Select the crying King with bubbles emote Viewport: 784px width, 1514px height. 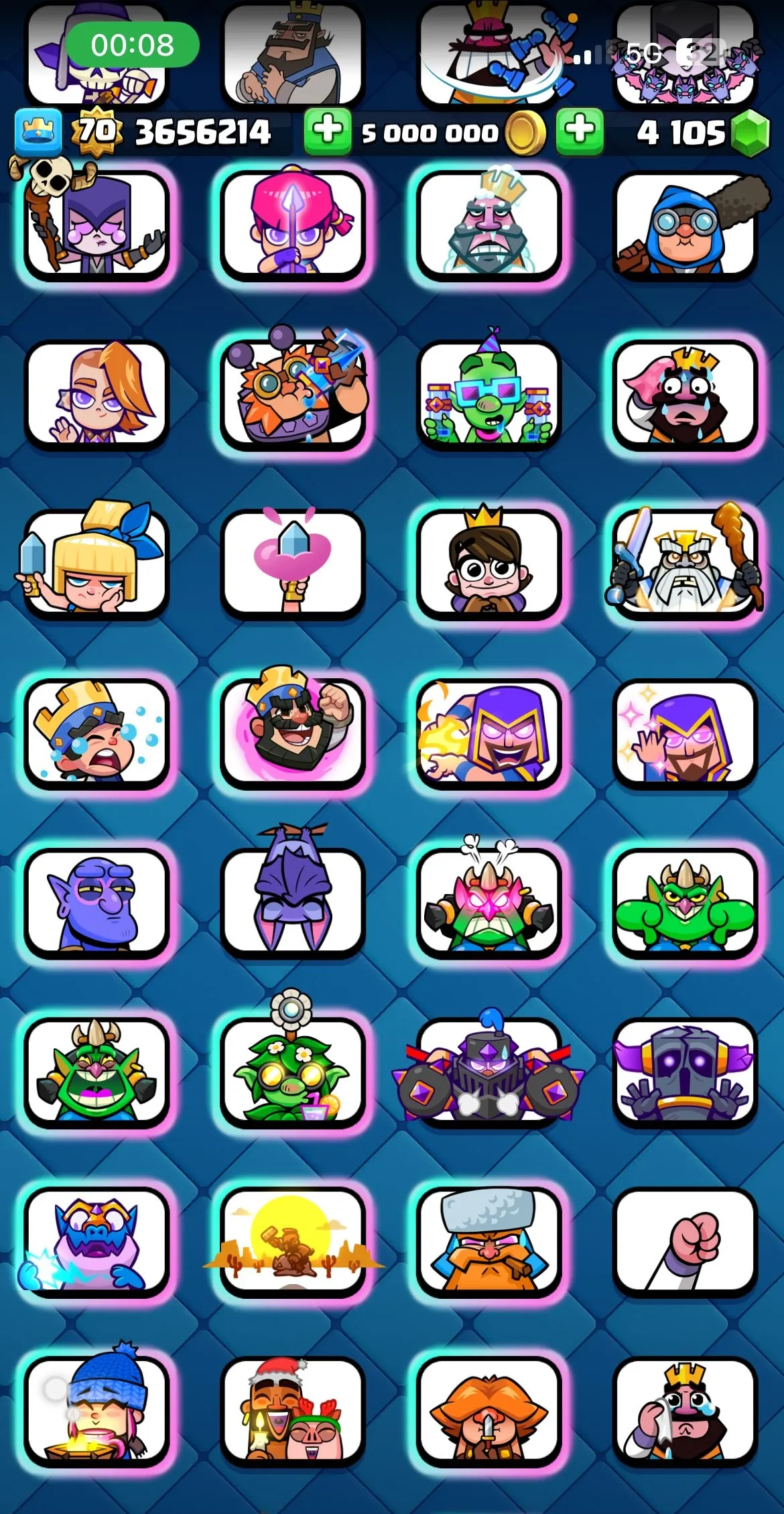coord(97,734)
